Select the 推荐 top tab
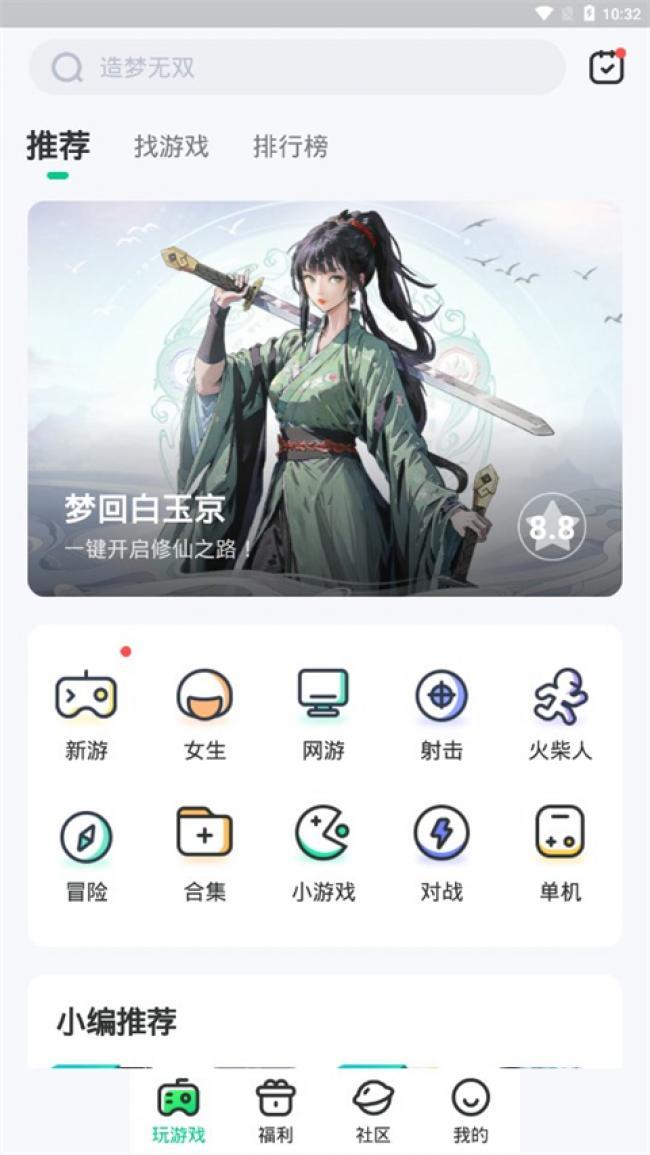650x1155 pixels. (x=58, y=147)
